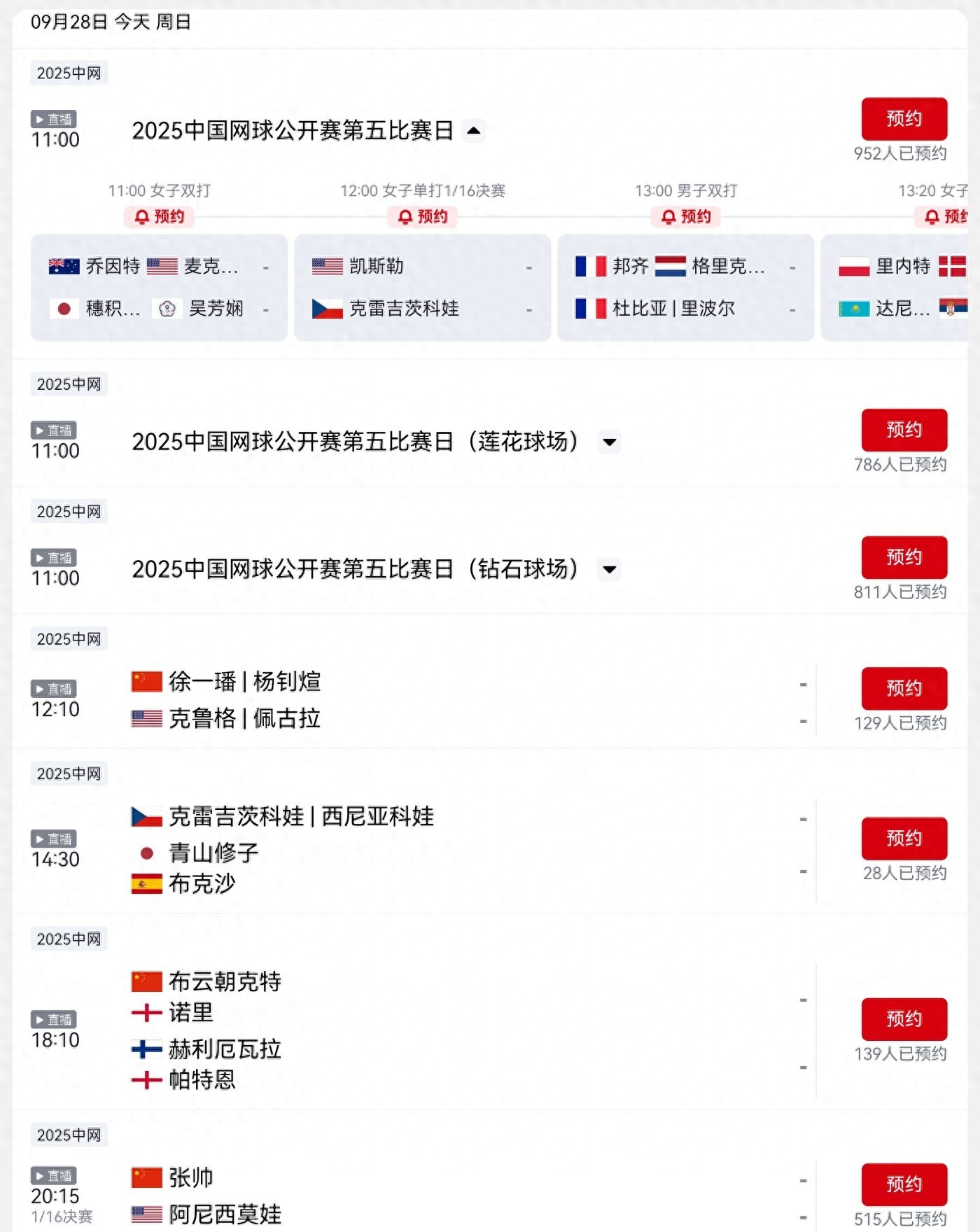Enable reminder for 13:00 男子双打

[x=687, y=218]
